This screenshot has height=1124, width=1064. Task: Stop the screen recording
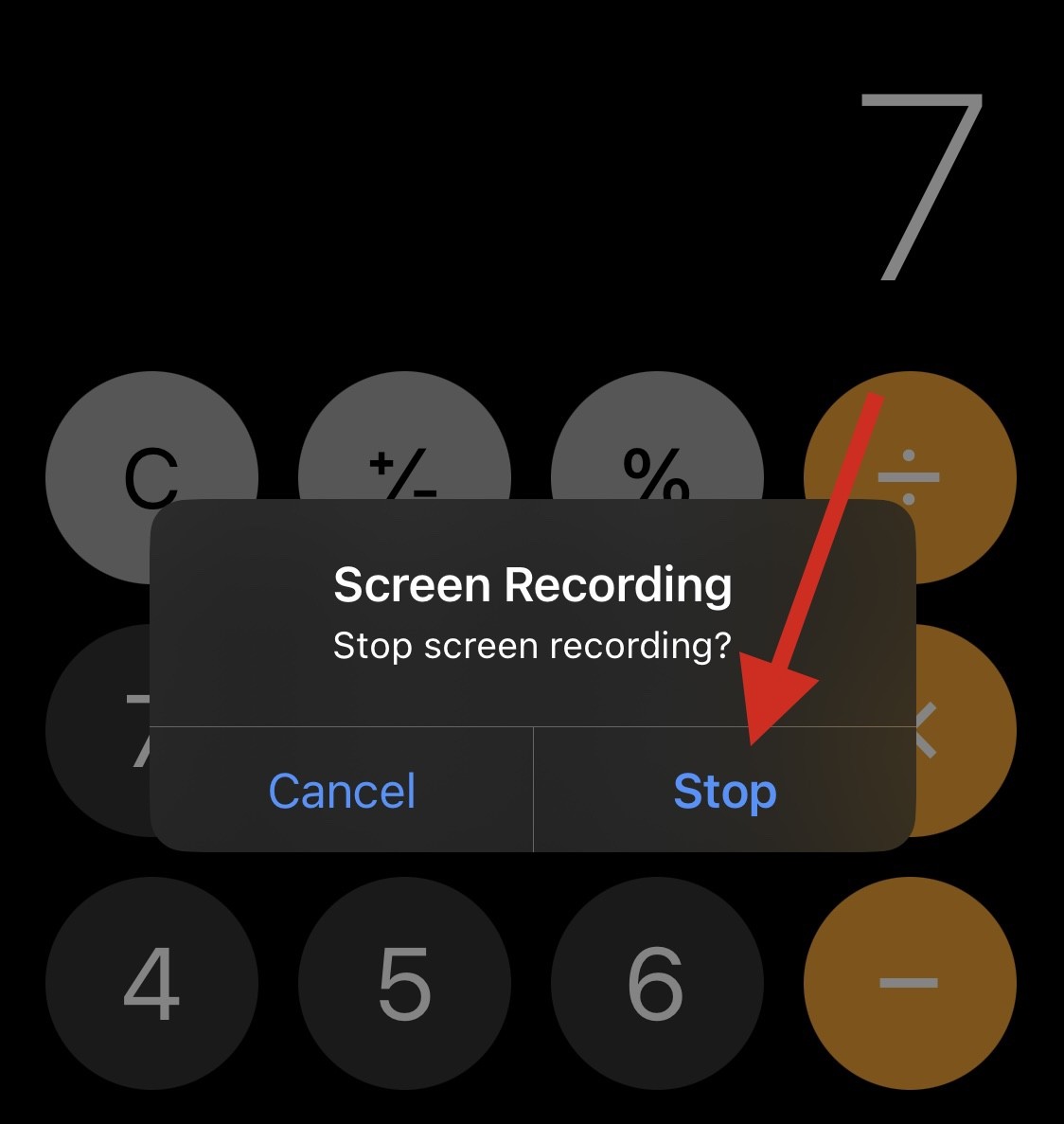(x=724, y=791)
